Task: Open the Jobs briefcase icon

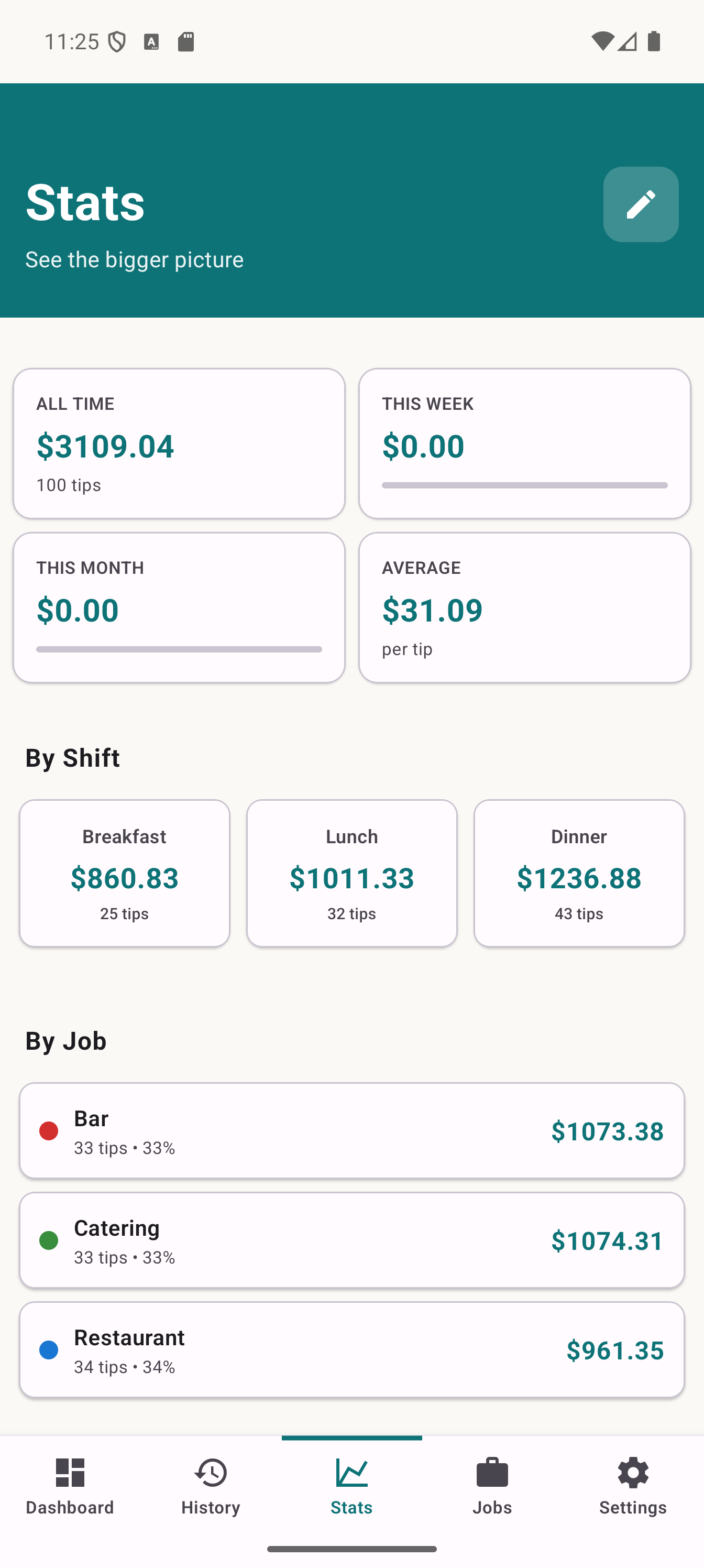Action: tap(492, 1474)
